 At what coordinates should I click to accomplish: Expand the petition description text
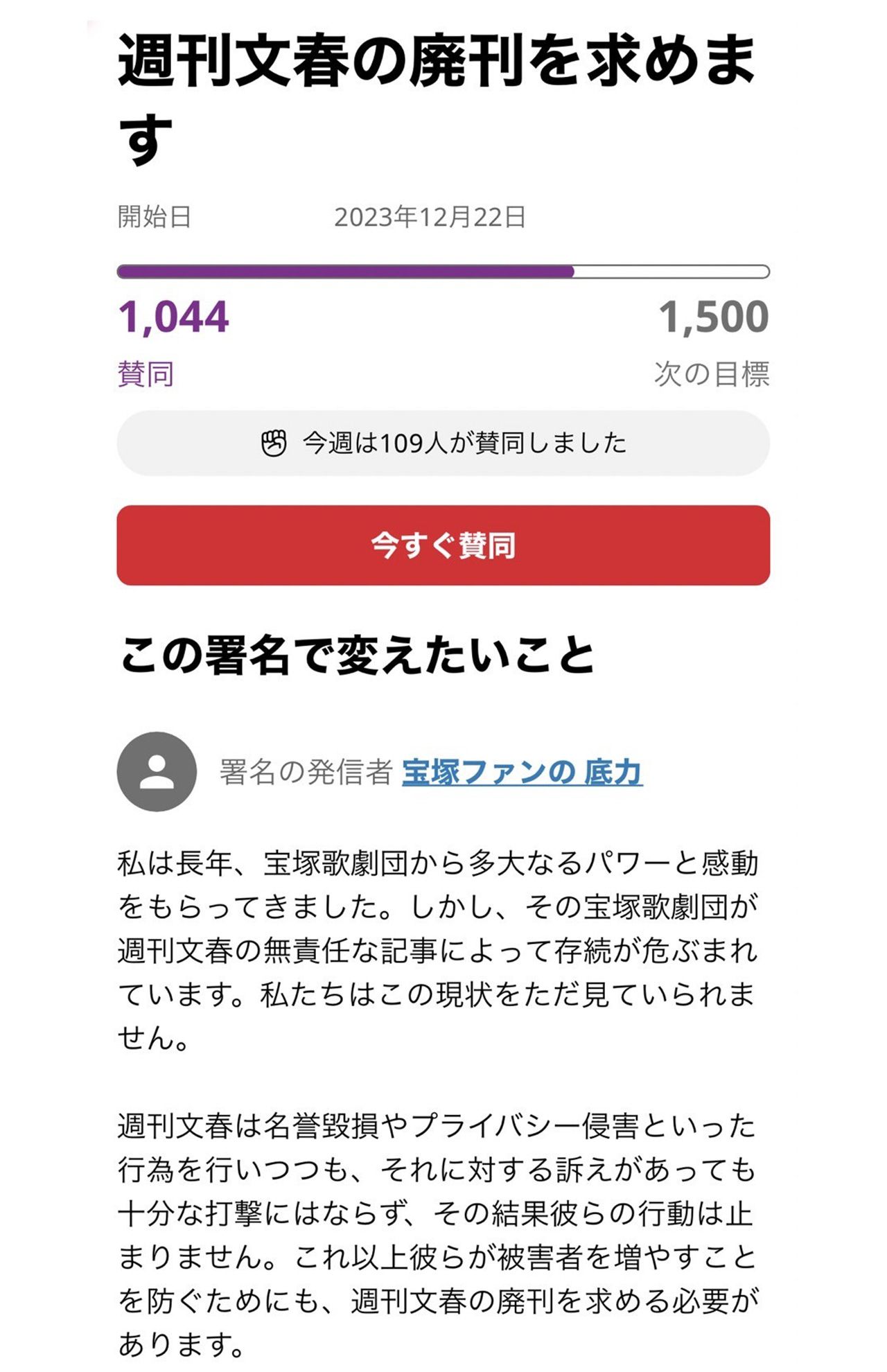443,970
